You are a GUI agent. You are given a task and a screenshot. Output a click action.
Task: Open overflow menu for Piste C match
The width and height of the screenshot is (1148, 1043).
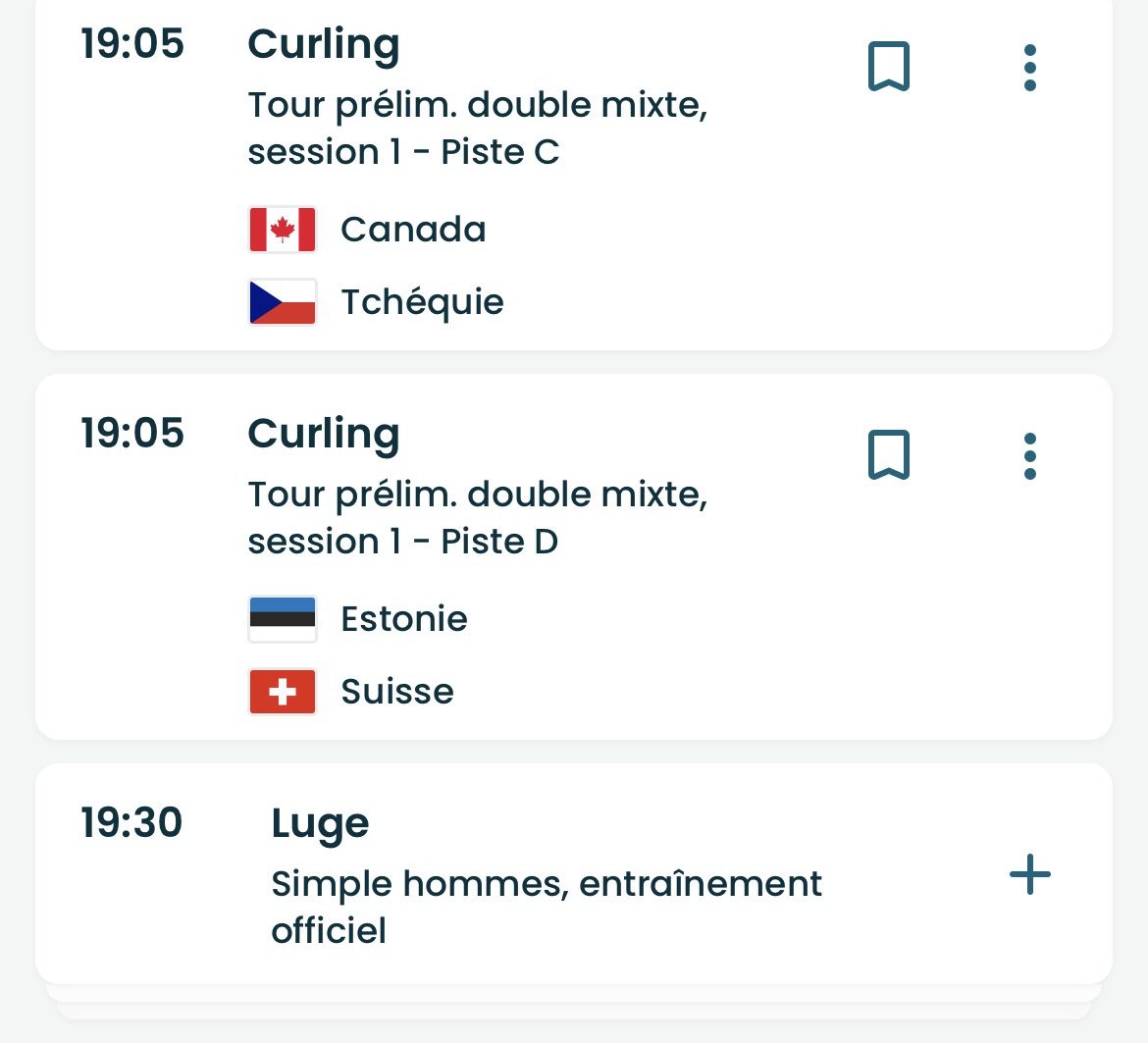pyautogui.click(x=1029, y=68)
